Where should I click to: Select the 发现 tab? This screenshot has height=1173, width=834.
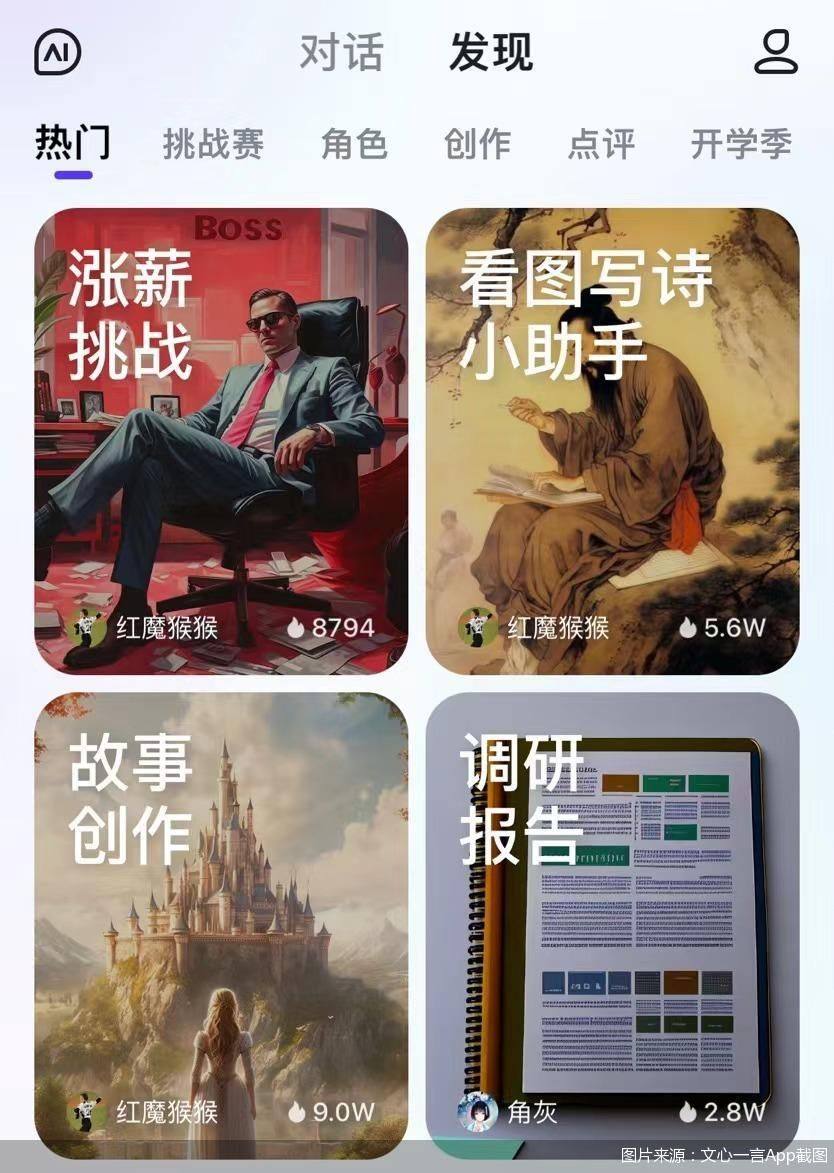point(491,52)
